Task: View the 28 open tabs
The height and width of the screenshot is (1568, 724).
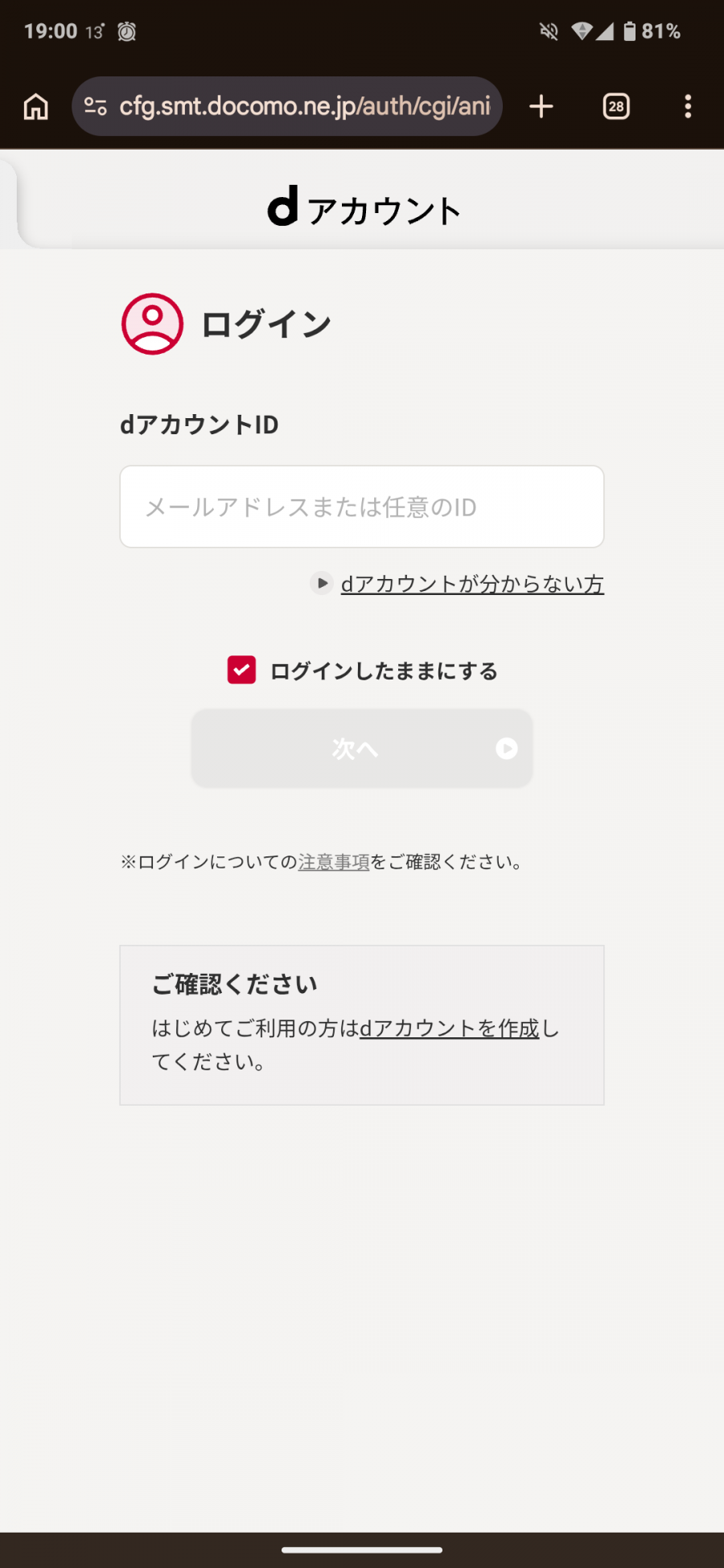Action: (x=616, y=106)
